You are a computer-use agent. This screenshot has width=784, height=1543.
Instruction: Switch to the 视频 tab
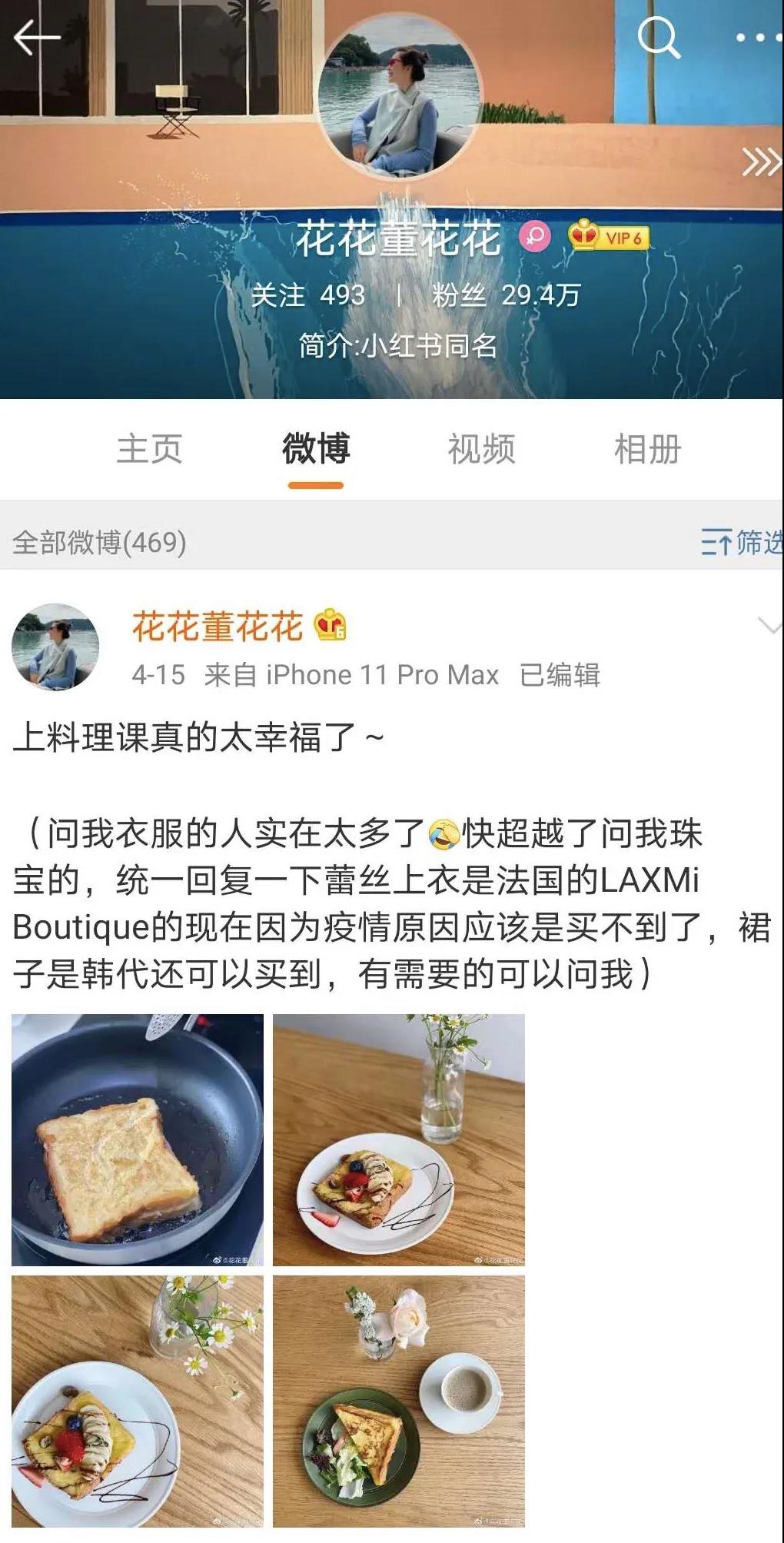click(x=481, y=449)
